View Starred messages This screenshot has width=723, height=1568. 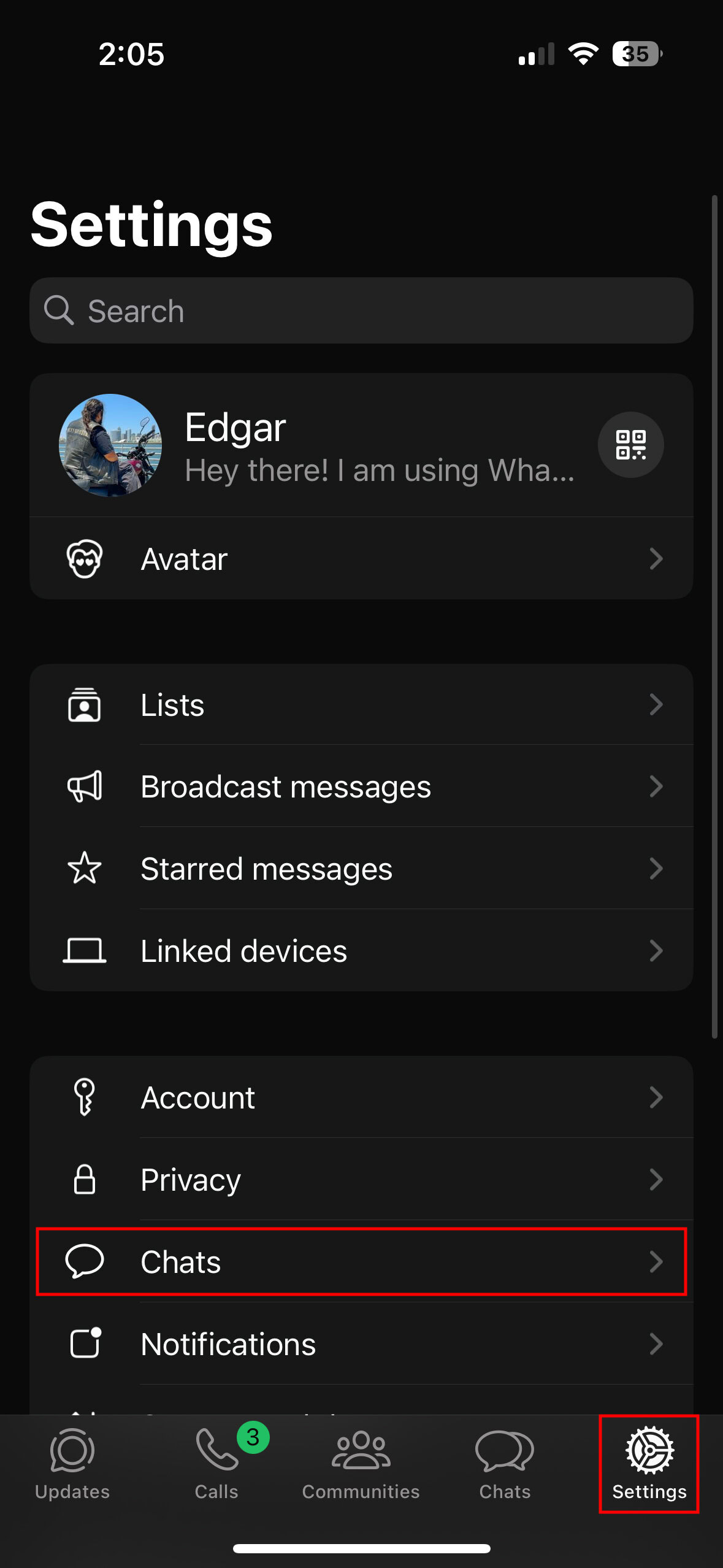(x=361, y=869)
